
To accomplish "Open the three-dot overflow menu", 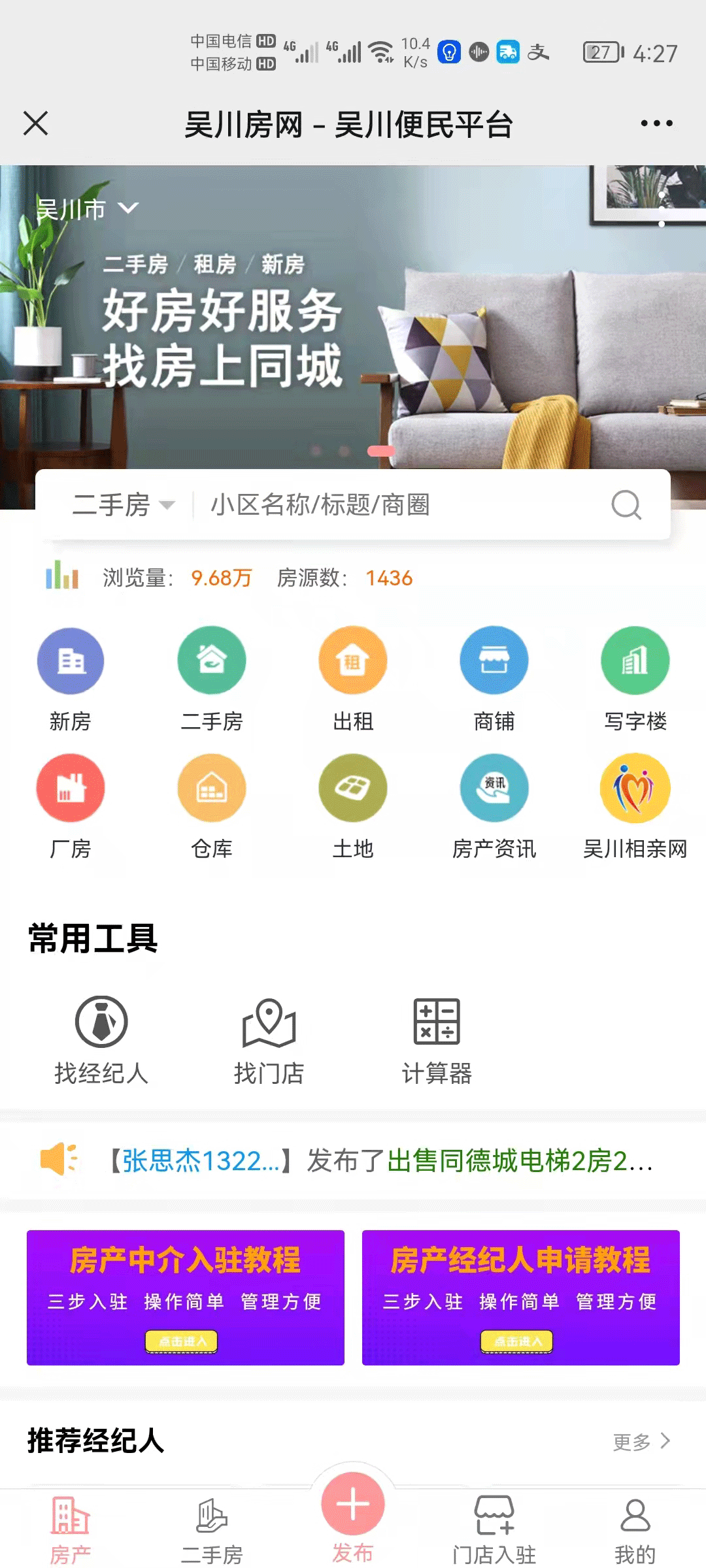I will tap(656, 123).
